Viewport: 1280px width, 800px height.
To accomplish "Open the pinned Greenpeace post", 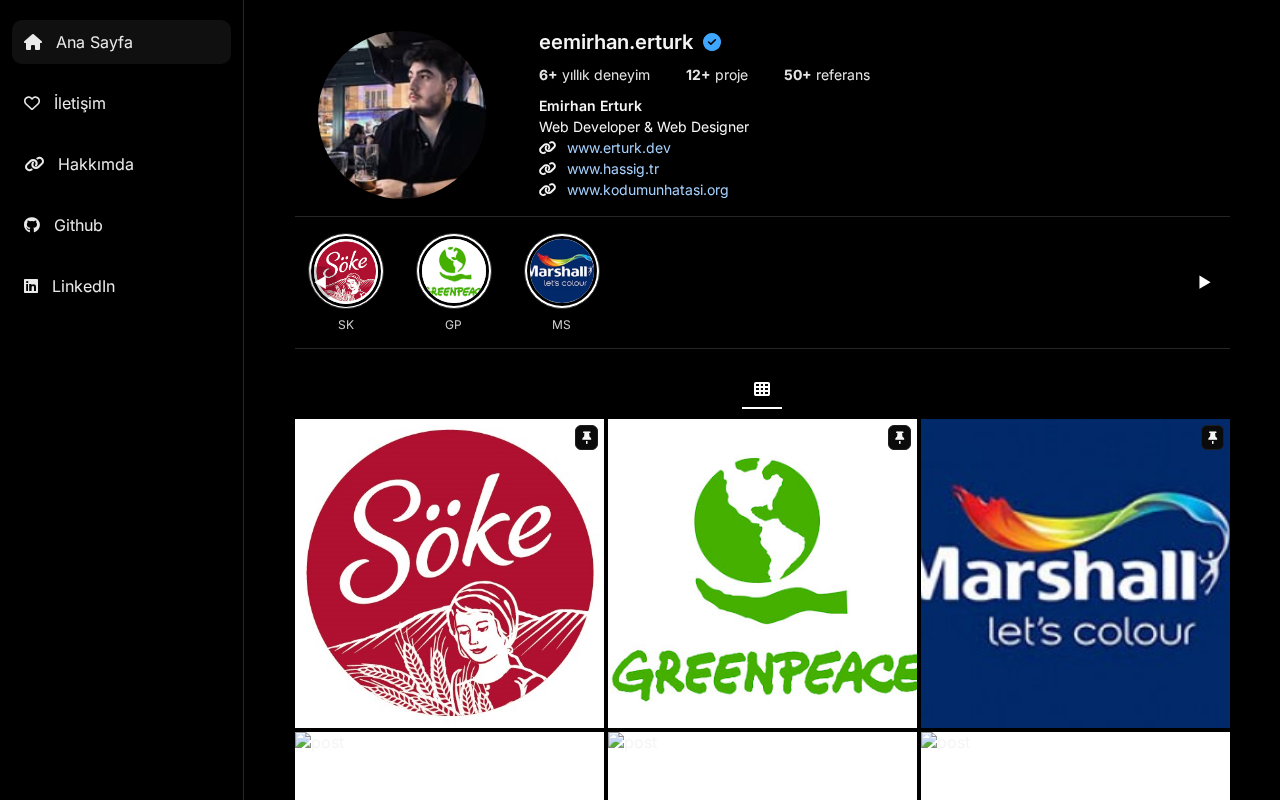I will point(762,573).
